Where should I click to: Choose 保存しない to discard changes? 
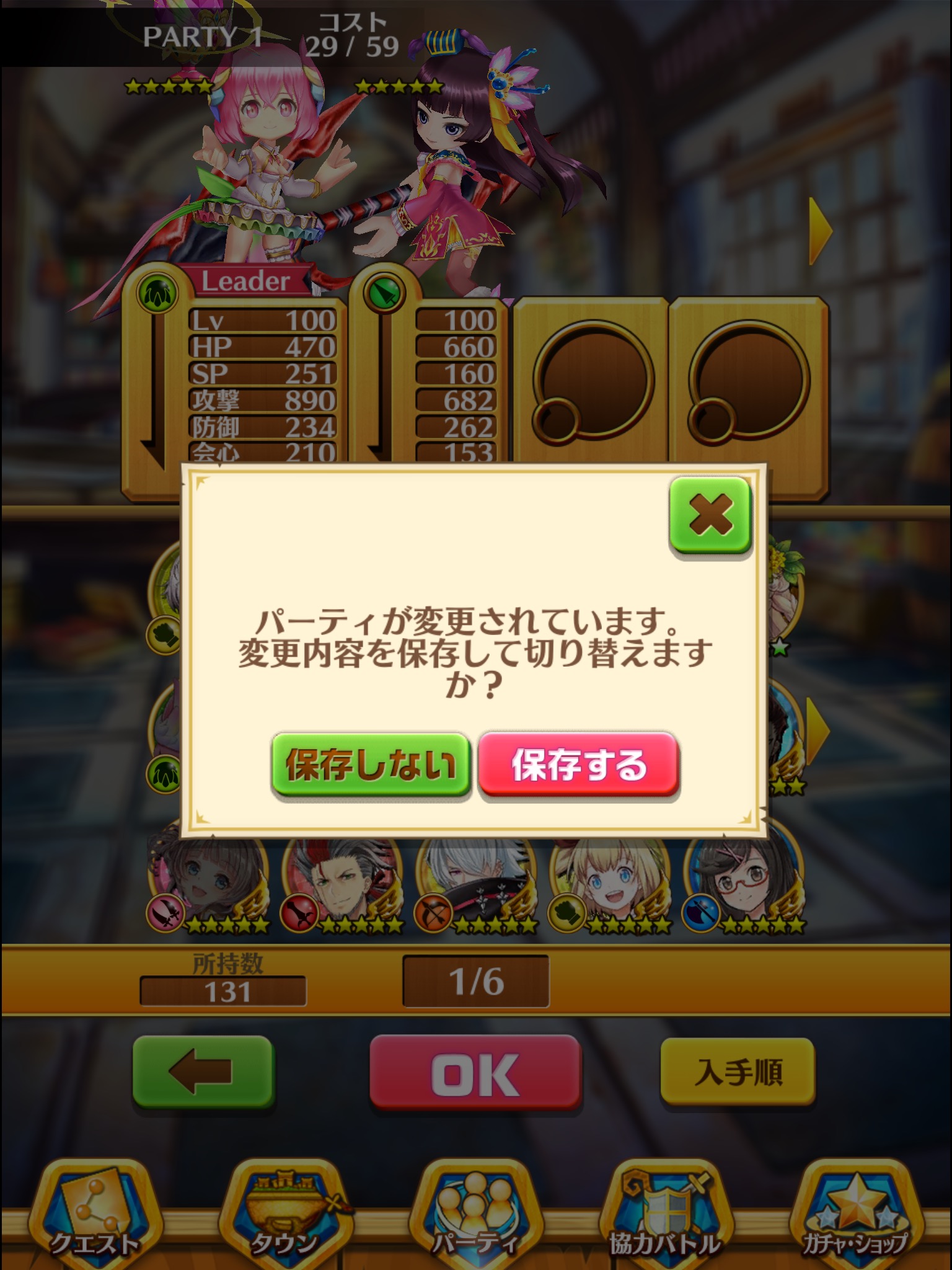(371, 765)
